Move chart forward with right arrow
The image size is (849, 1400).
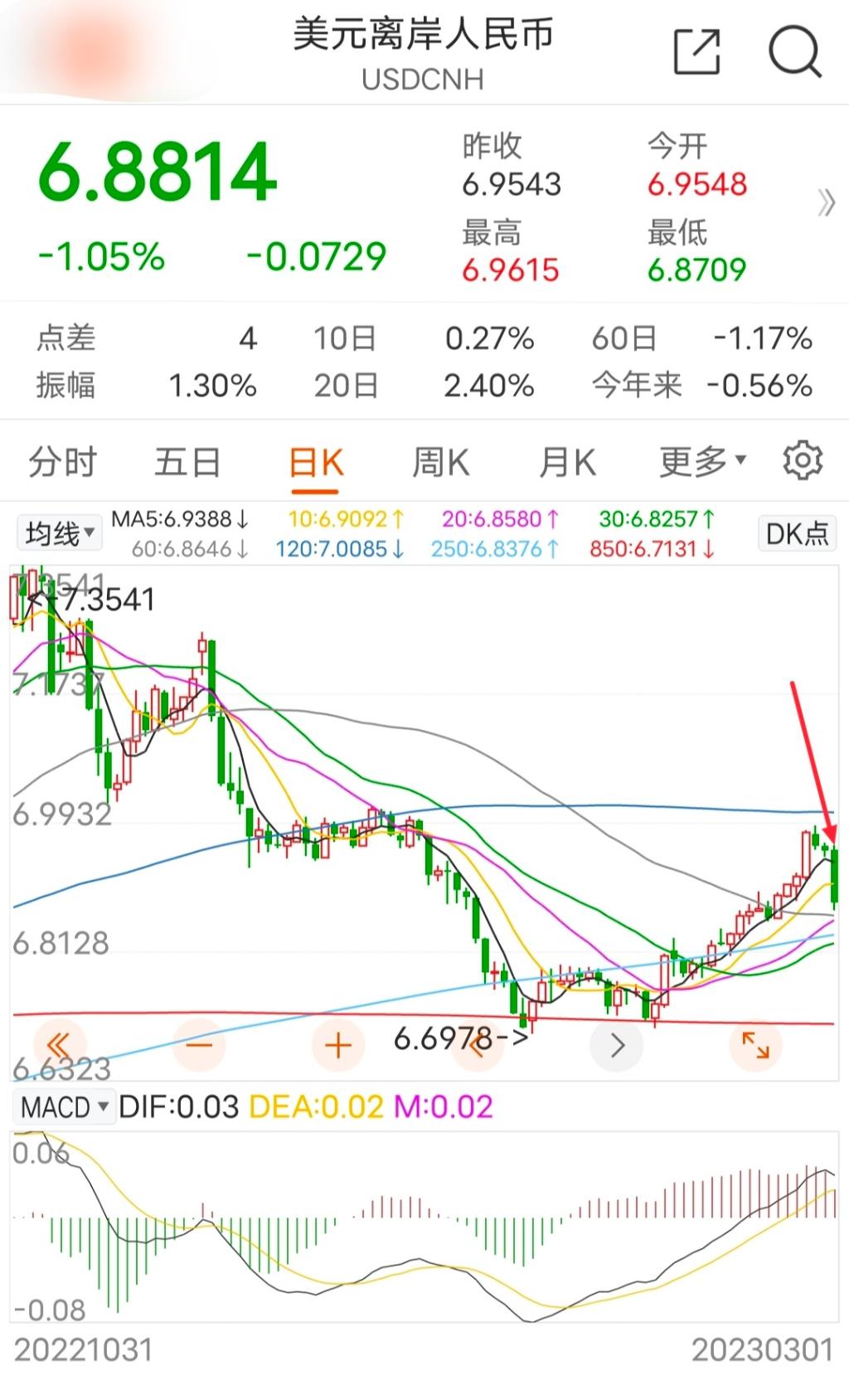click(x=616, y=1045)
